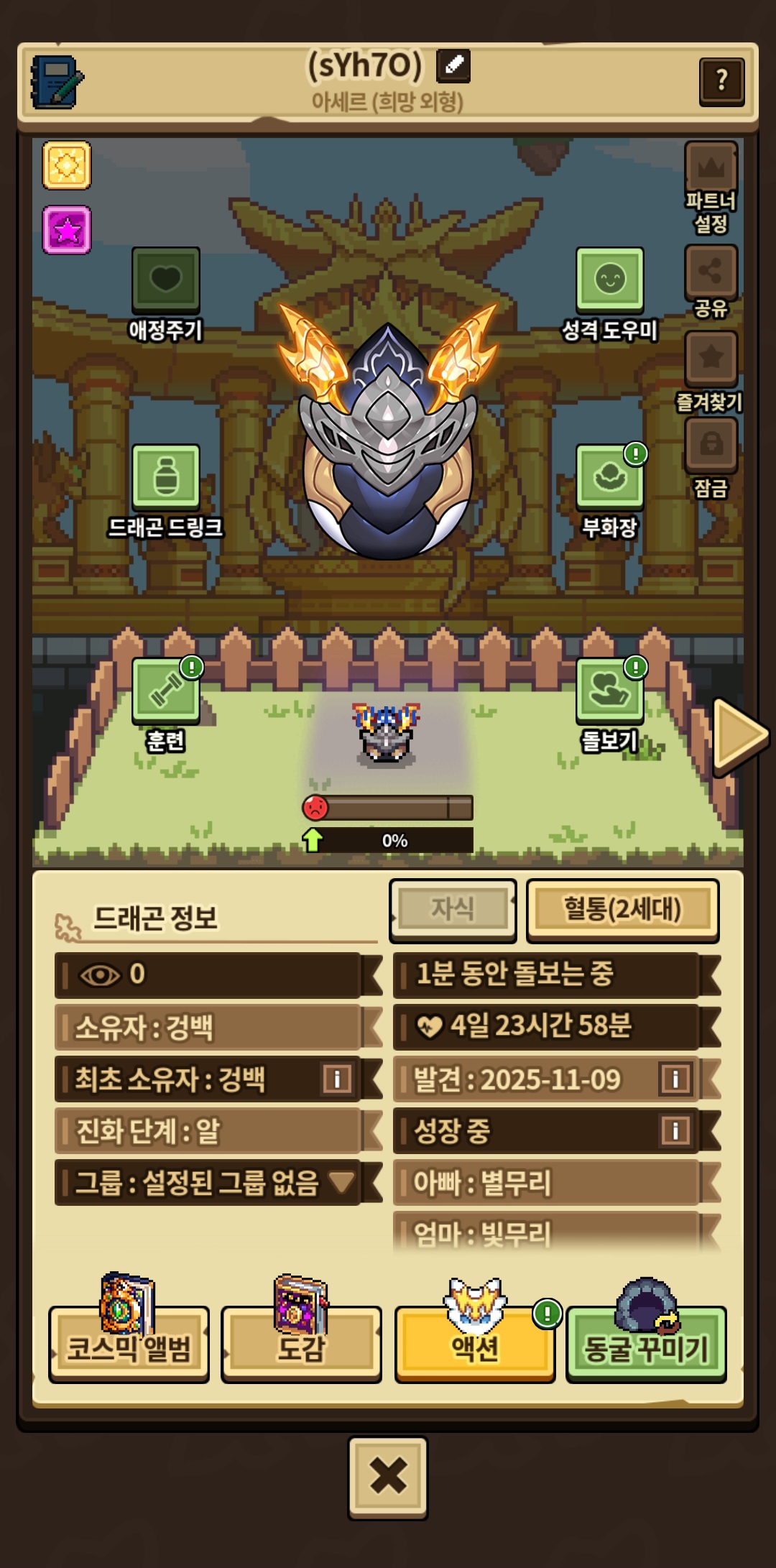The image size is (776, 1568).
Task: Open the 액션 actions menu
Action: (x=474, y=1345)
